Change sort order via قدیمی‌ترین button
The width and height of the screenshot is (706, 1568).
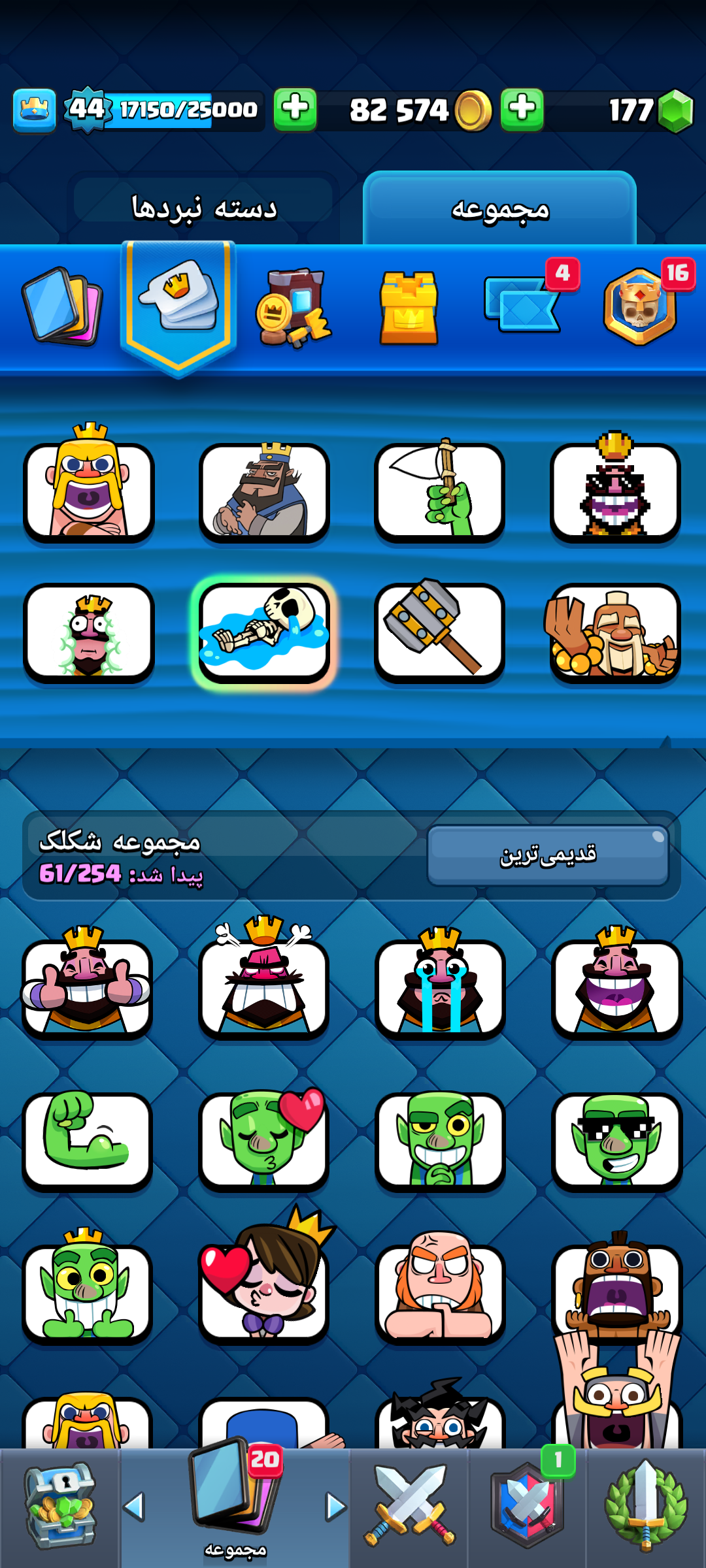548,855
